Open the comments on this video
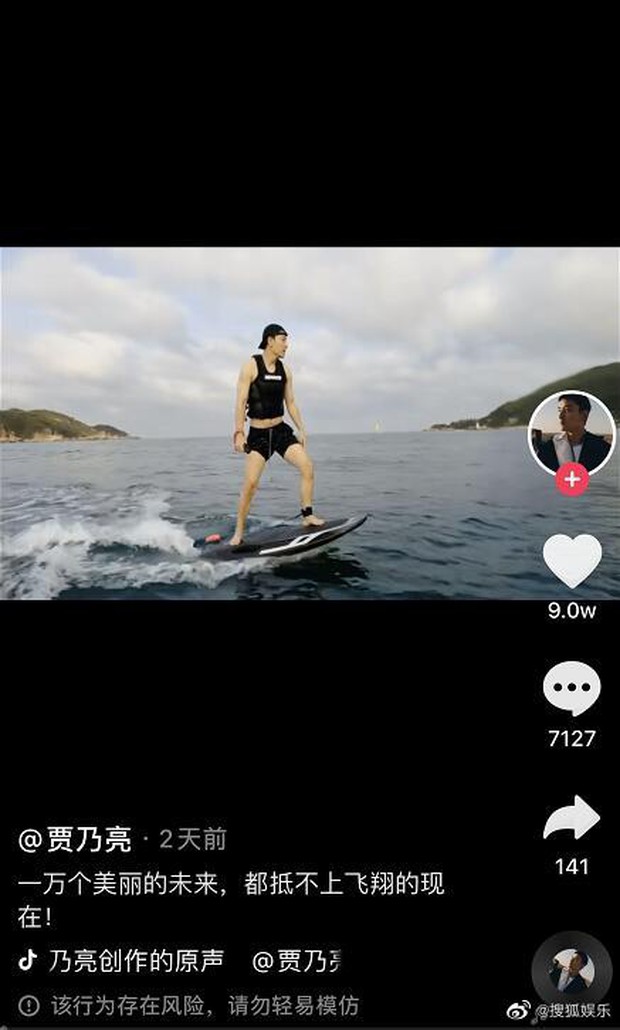The height and width of the screenshot is (1030, 620). click(572, 688)
